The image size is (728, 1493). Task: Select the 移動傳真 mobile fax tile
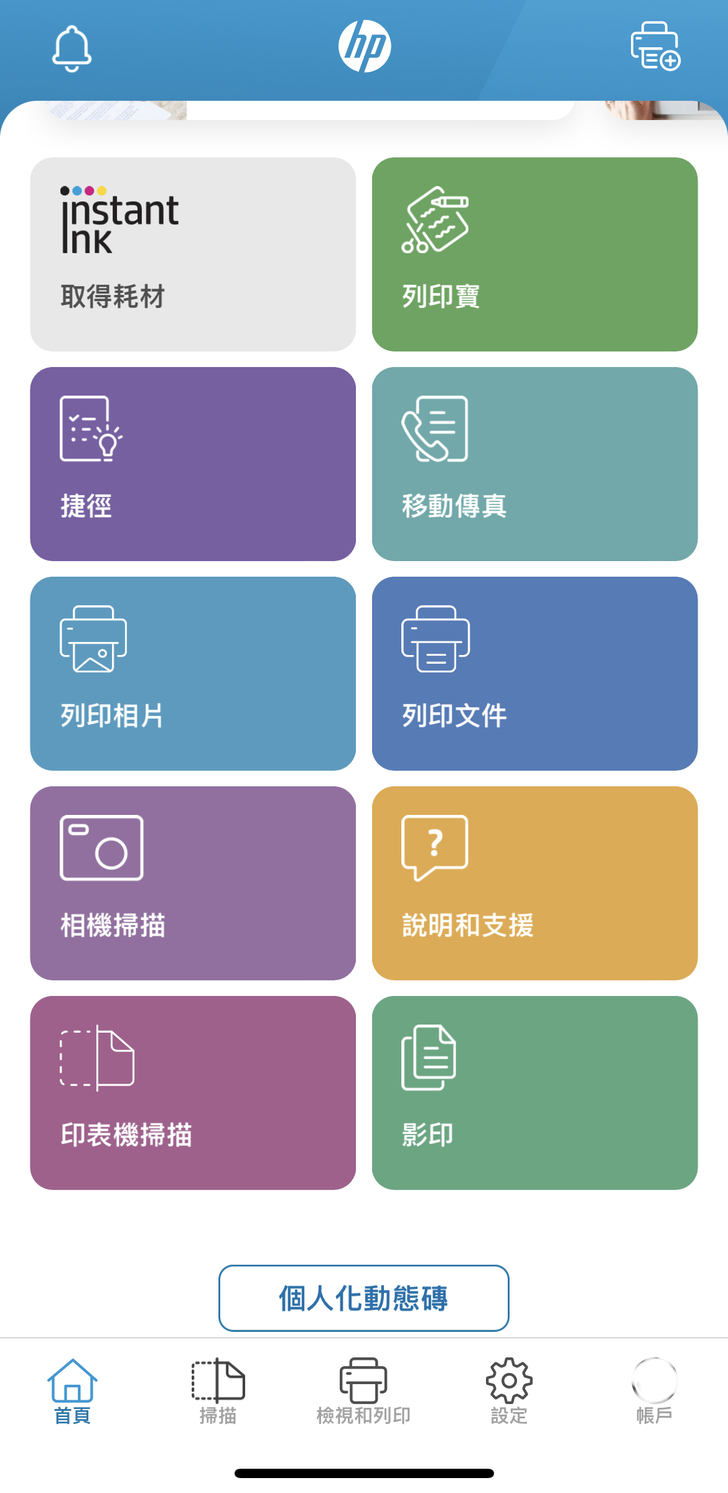click(534, 464)
